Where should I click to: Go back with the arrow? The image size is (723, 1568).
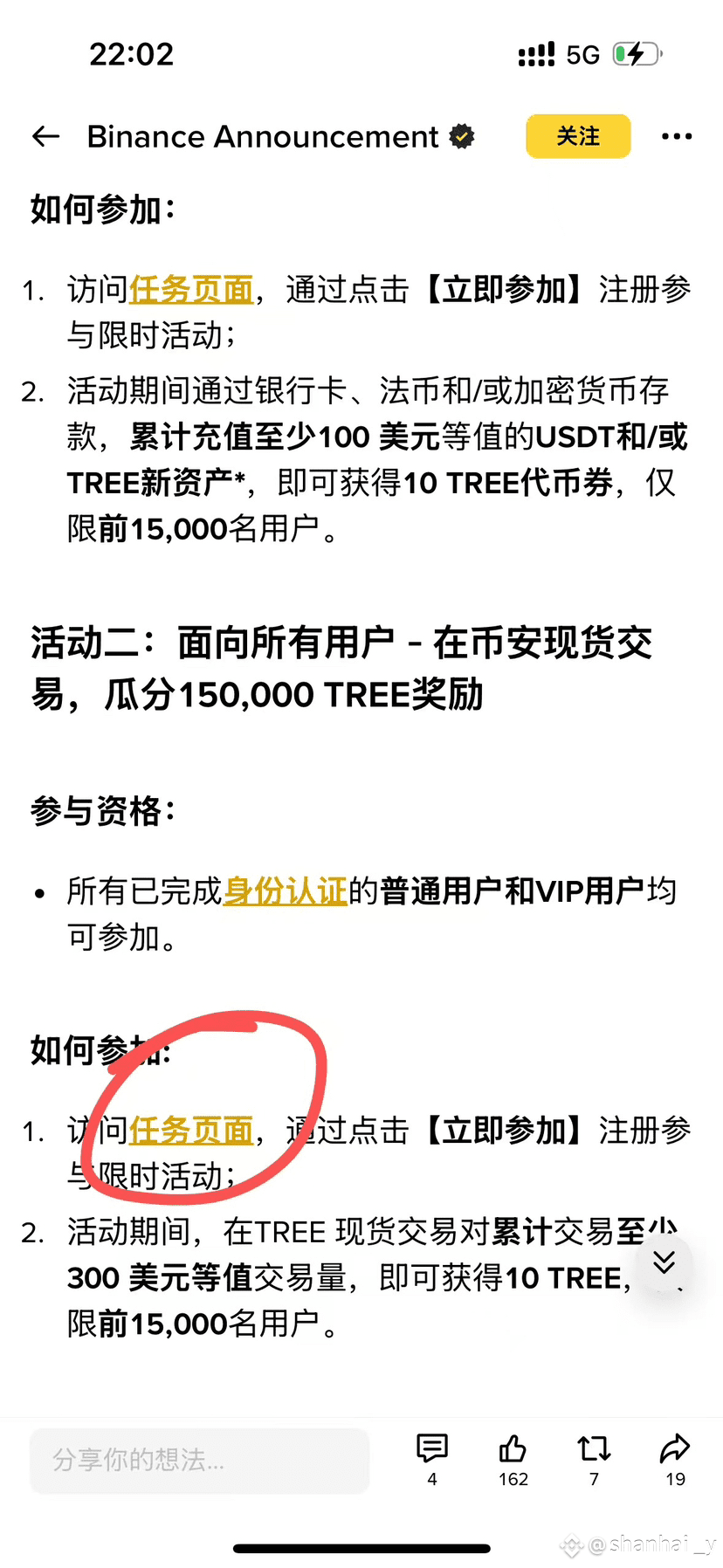(45, 136)
